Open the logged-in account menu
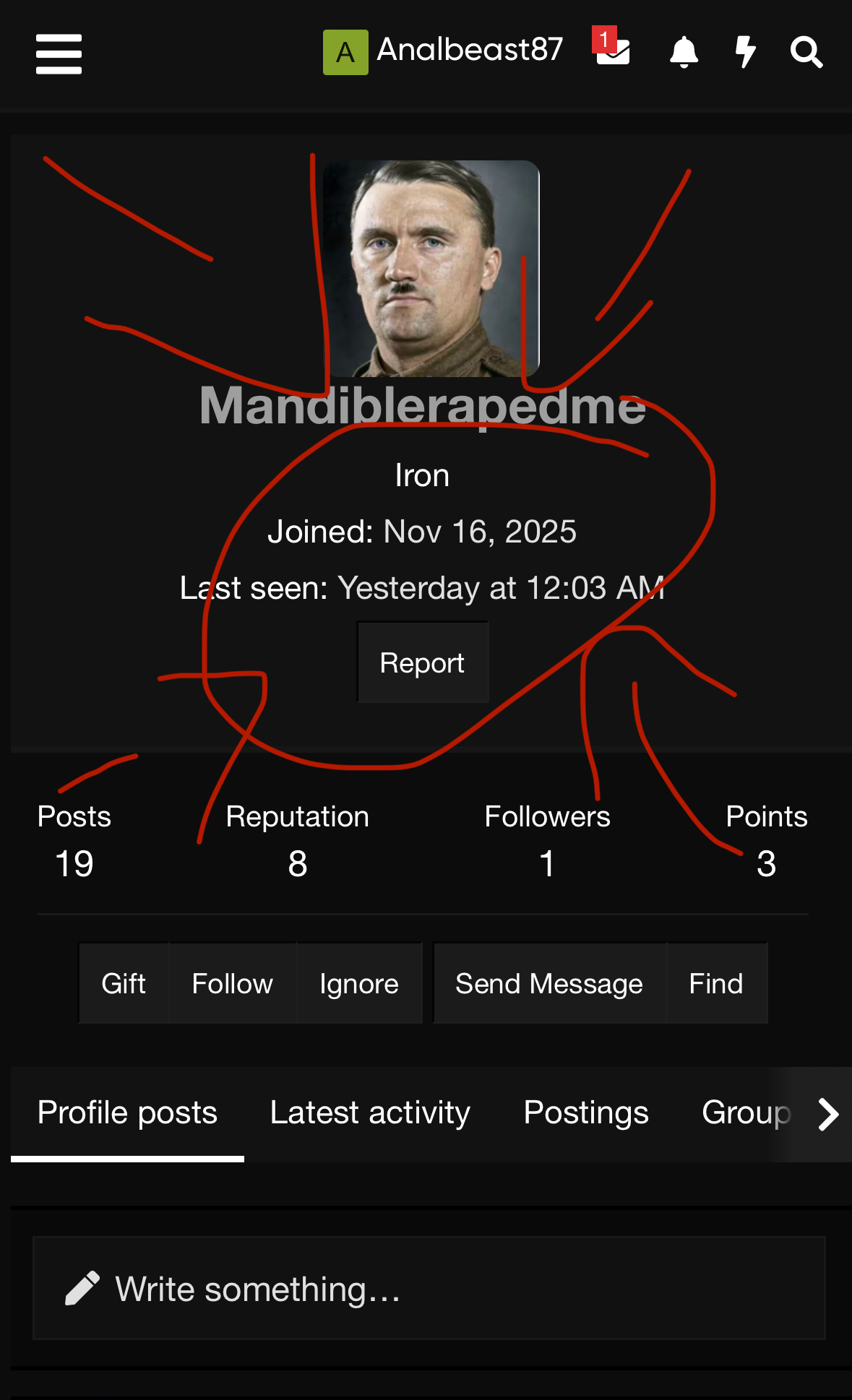This screenshot has height=1400, width=852. coord(442,52)
